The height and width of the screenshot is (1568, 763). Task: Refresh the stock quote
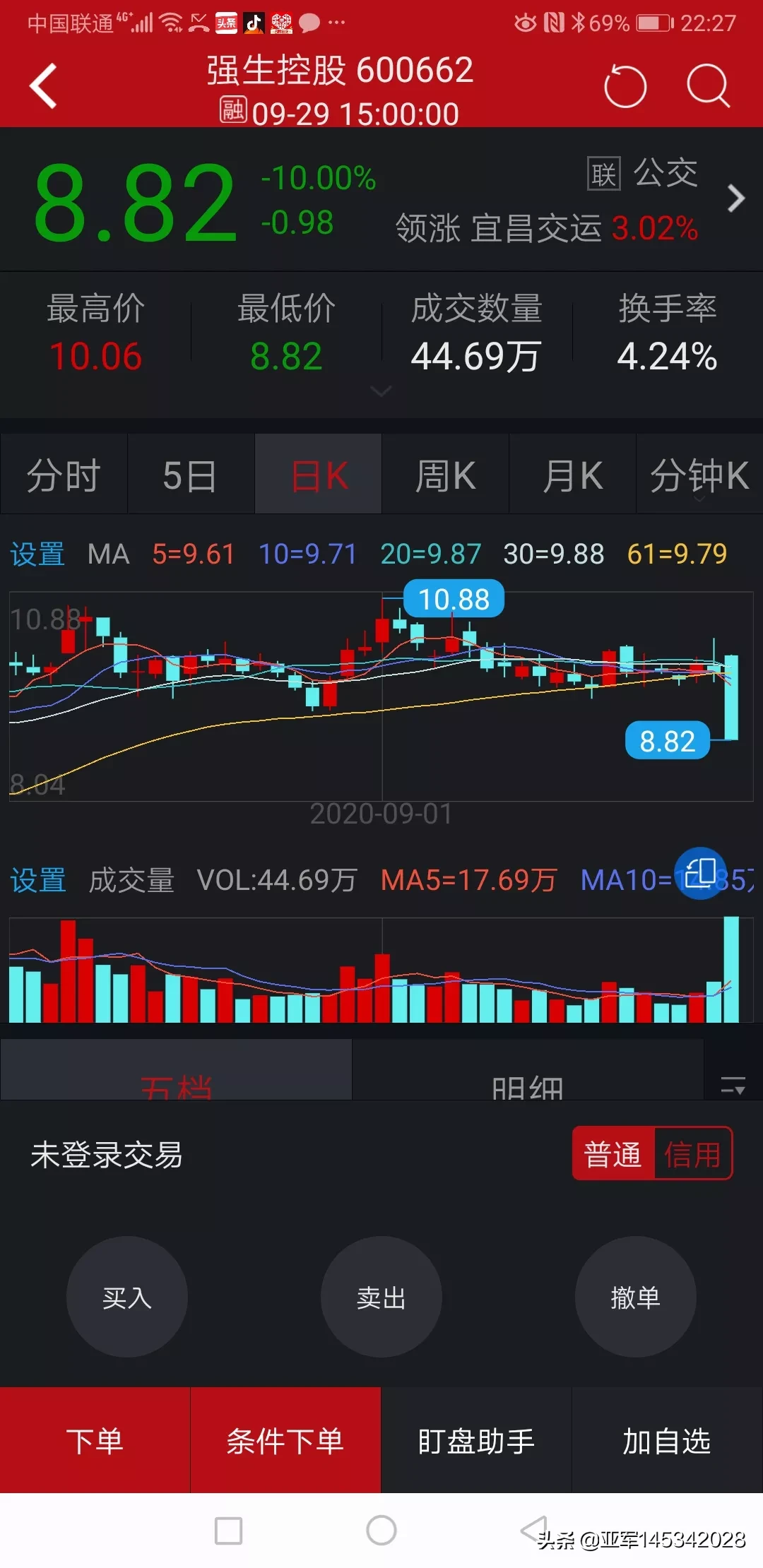point(625,86)
